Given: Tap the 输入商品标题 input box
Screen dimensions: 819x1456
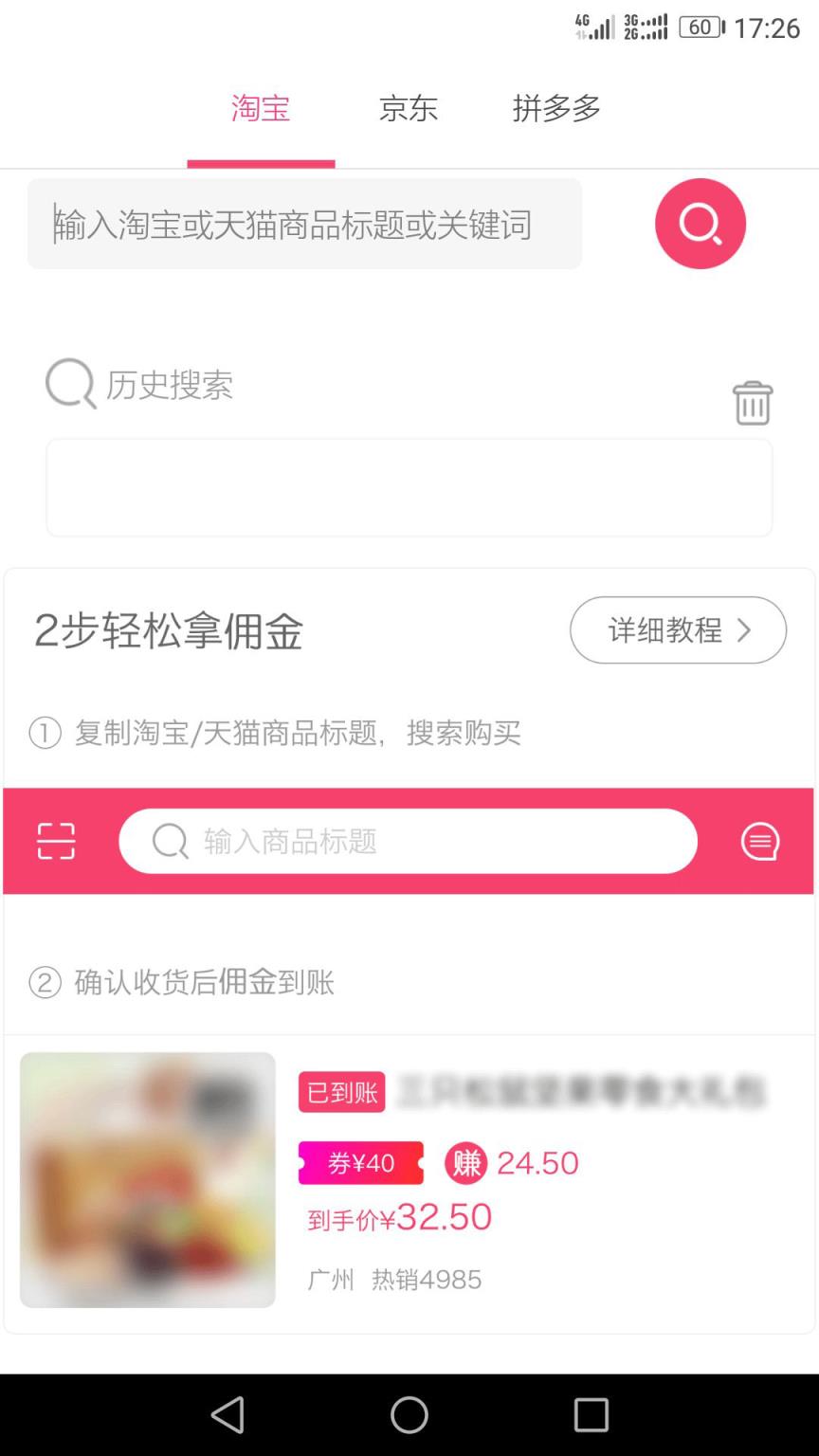Looking at the screenshot, I should tap(408, 841).
